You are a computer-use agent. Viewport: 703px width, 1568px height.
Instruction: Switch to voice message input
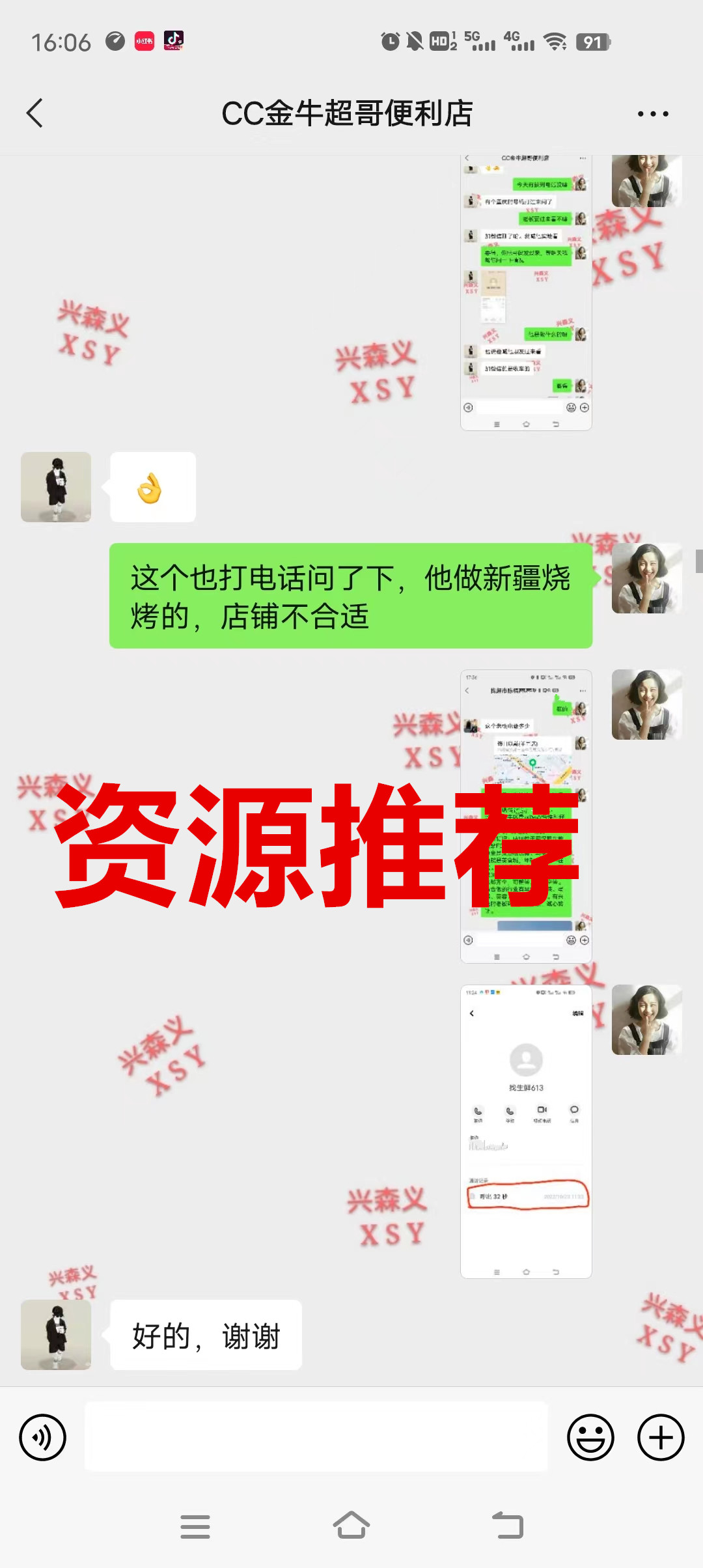42,1437
